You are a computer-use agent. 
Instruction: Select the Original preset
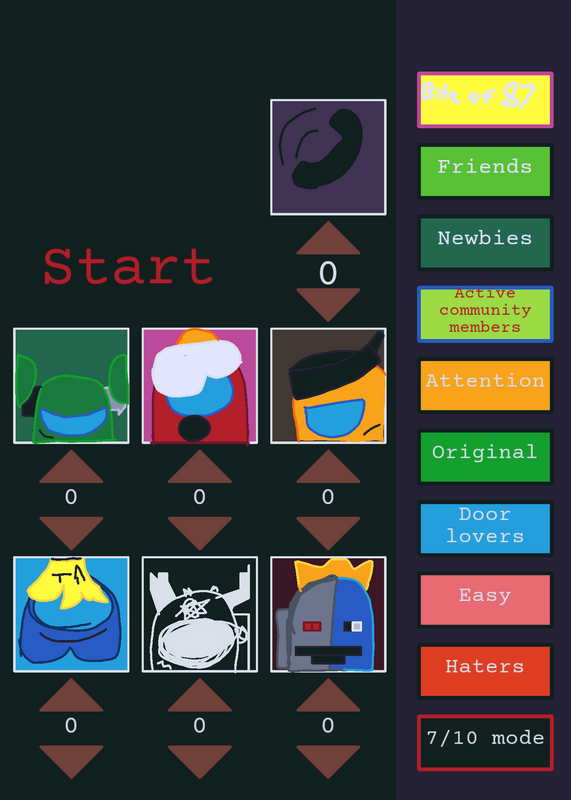click(x=485, y=457)
